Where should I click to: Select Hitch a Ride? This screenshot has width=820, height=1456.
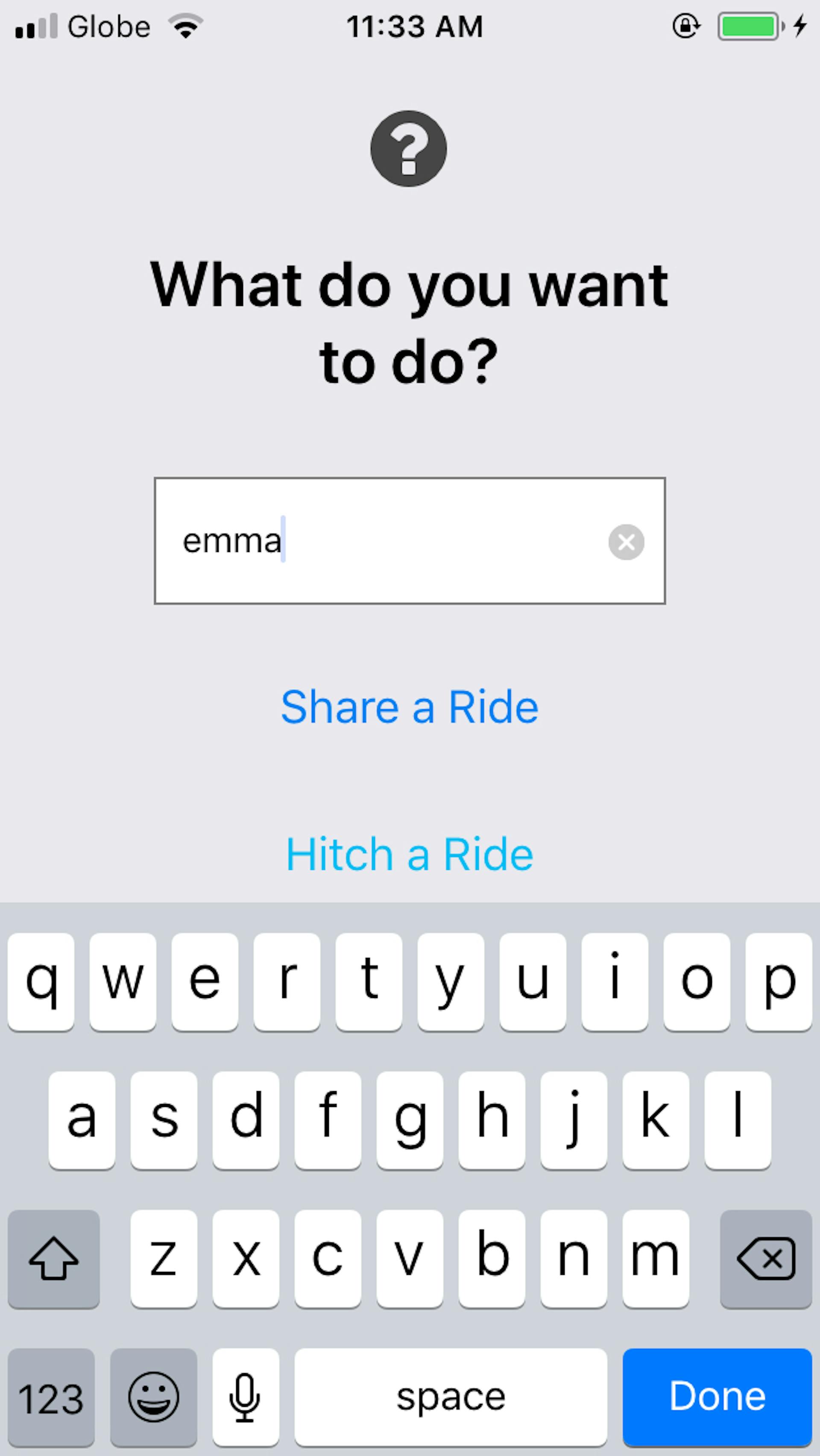(410, 854)
